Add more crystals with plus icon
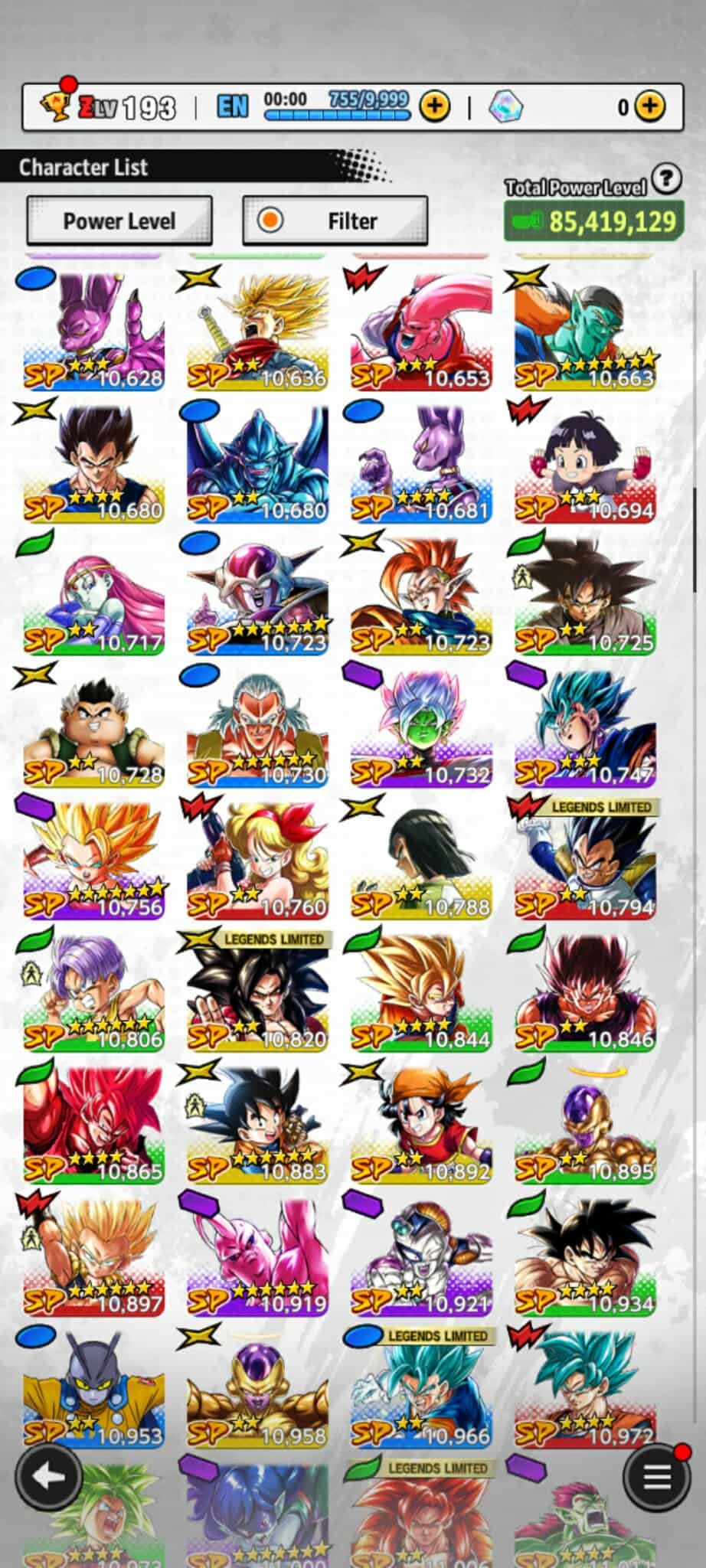 [650, 106]
